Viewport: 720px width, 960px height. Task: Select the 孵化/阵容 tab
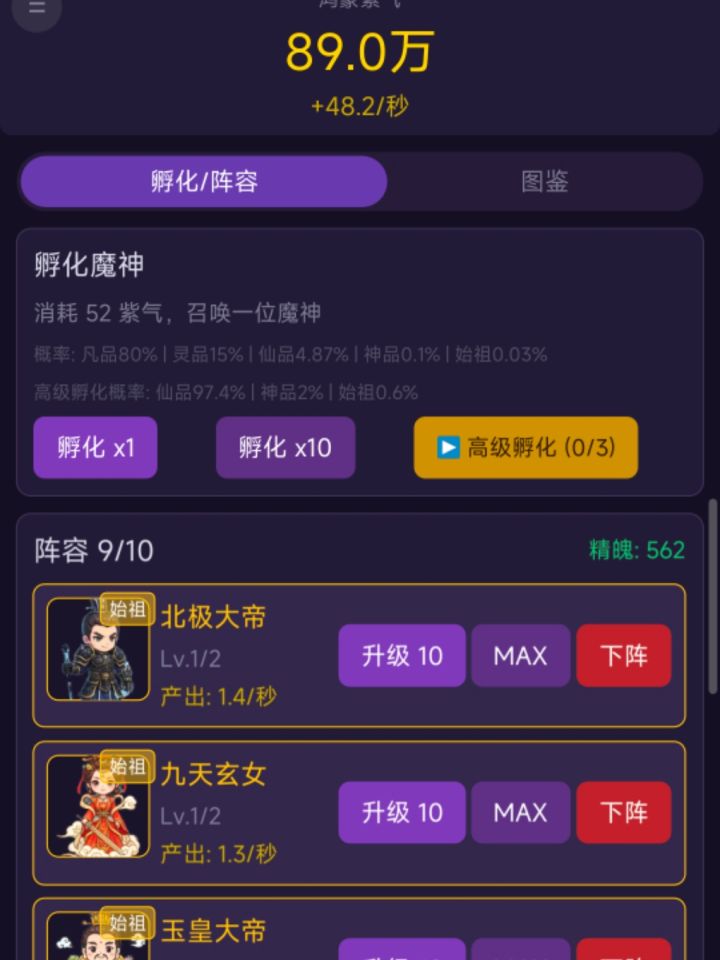(204, 181)
